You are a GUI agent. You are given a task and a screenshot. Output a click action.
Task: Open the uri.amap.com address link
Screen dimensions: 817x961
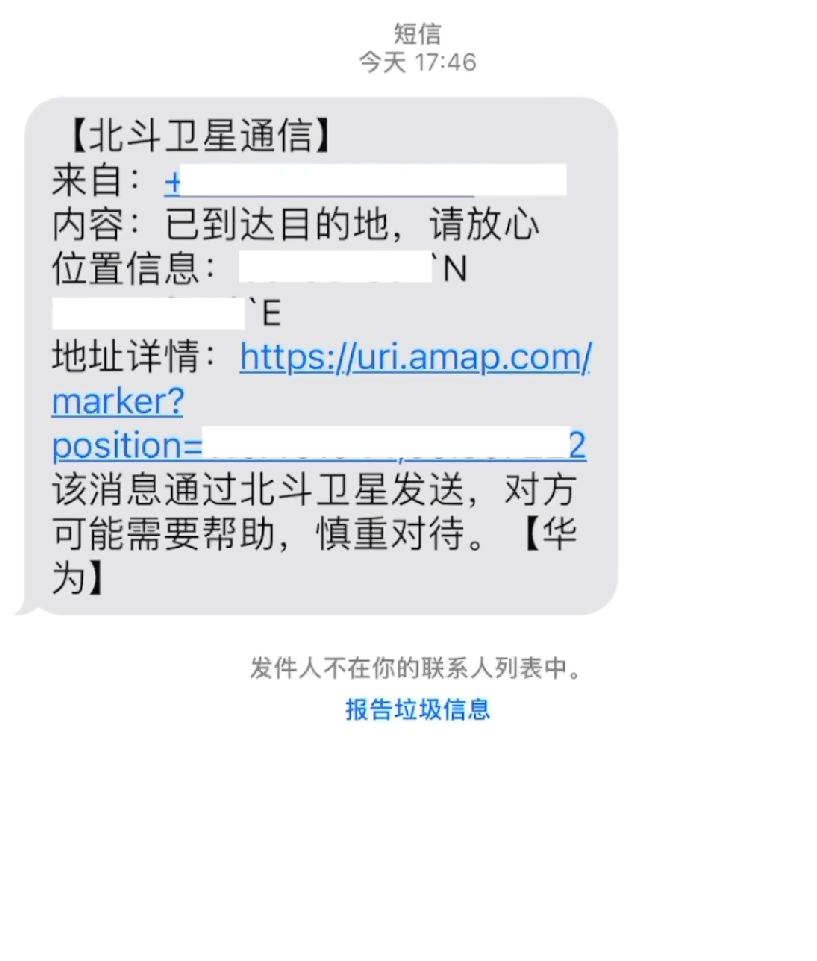pos(415,357)
